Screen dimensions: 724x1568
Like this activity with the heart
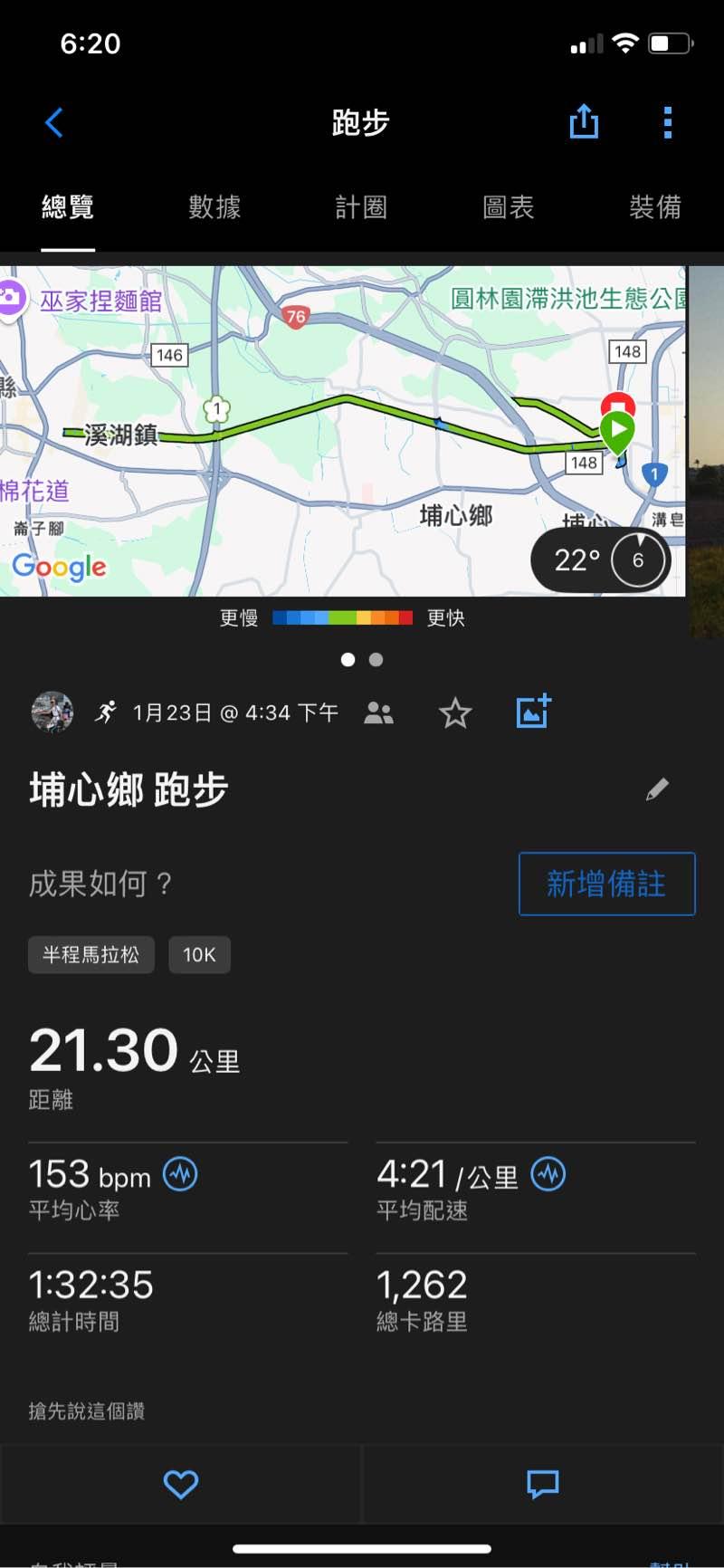pyautogui.click(x=181, y=1484)
